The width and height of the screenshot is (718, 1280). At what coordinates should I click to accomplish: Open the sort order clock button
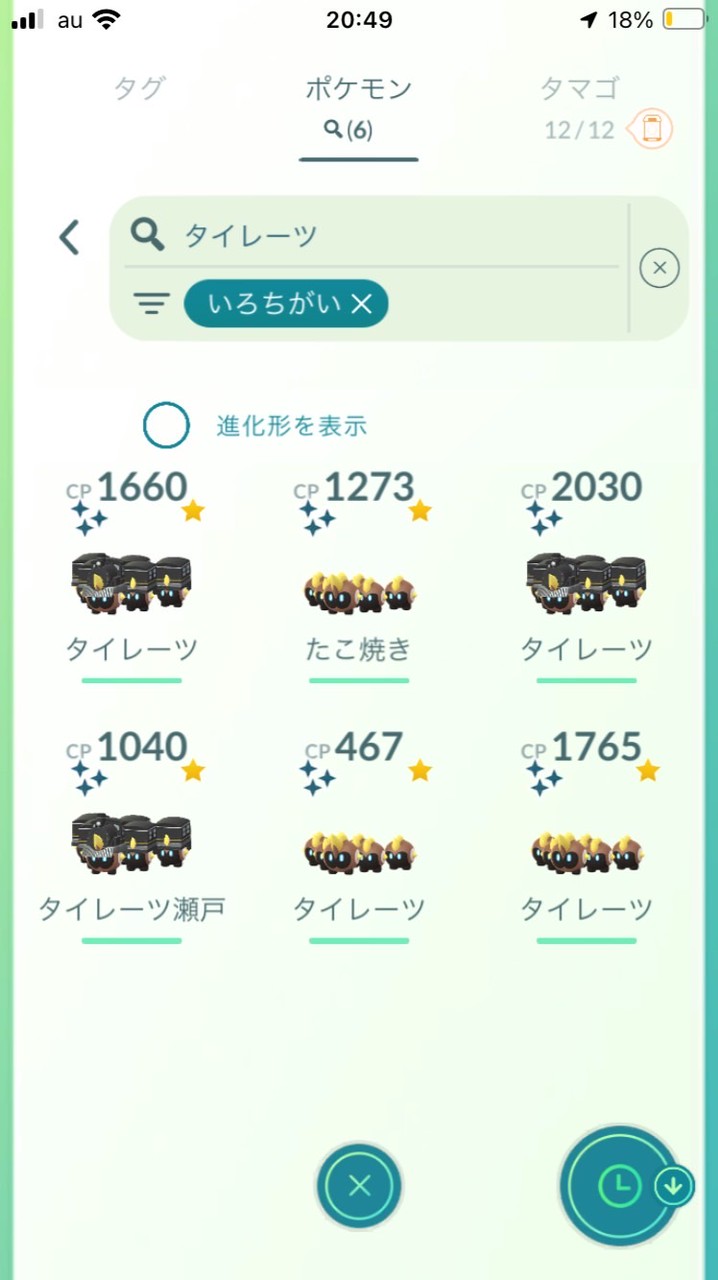tap(619, 1186)
